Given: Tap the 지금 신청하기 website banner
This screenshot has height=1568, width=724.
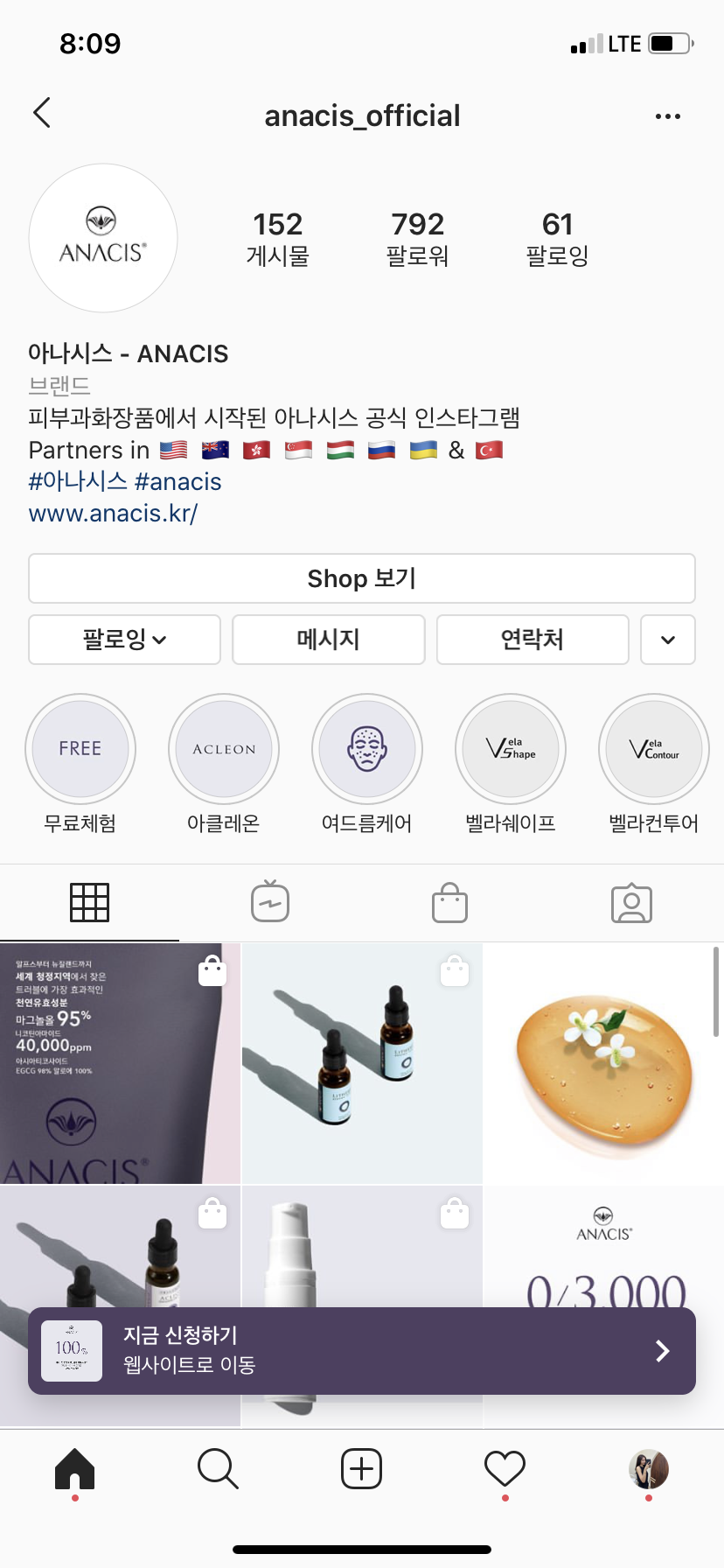Looking at the screenshot, I should (362, 1351).
